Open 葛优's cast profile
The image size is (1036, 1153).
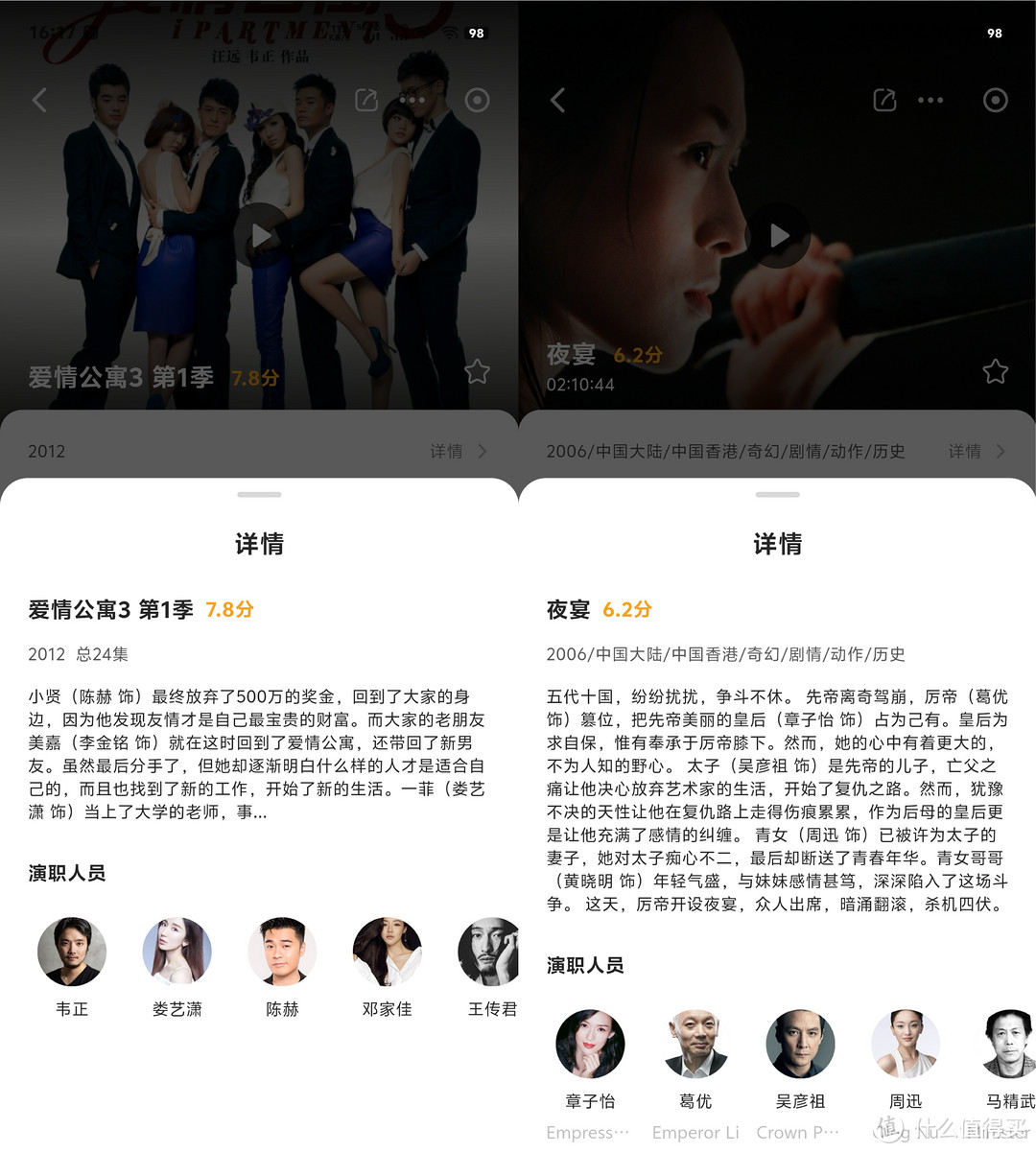[x=695, y=1044]
